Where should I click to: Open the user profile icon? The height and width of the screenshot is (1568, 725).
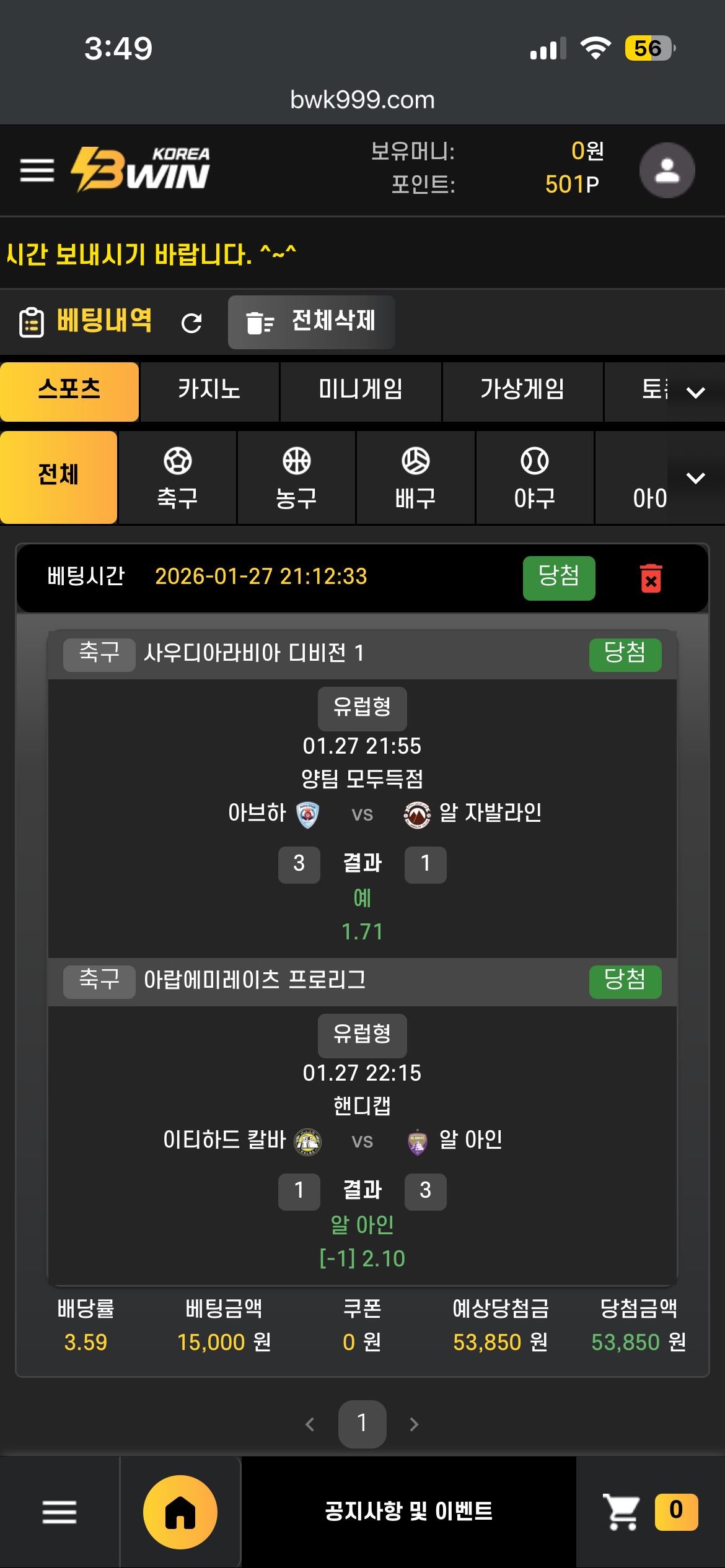(x=667, y=170)
